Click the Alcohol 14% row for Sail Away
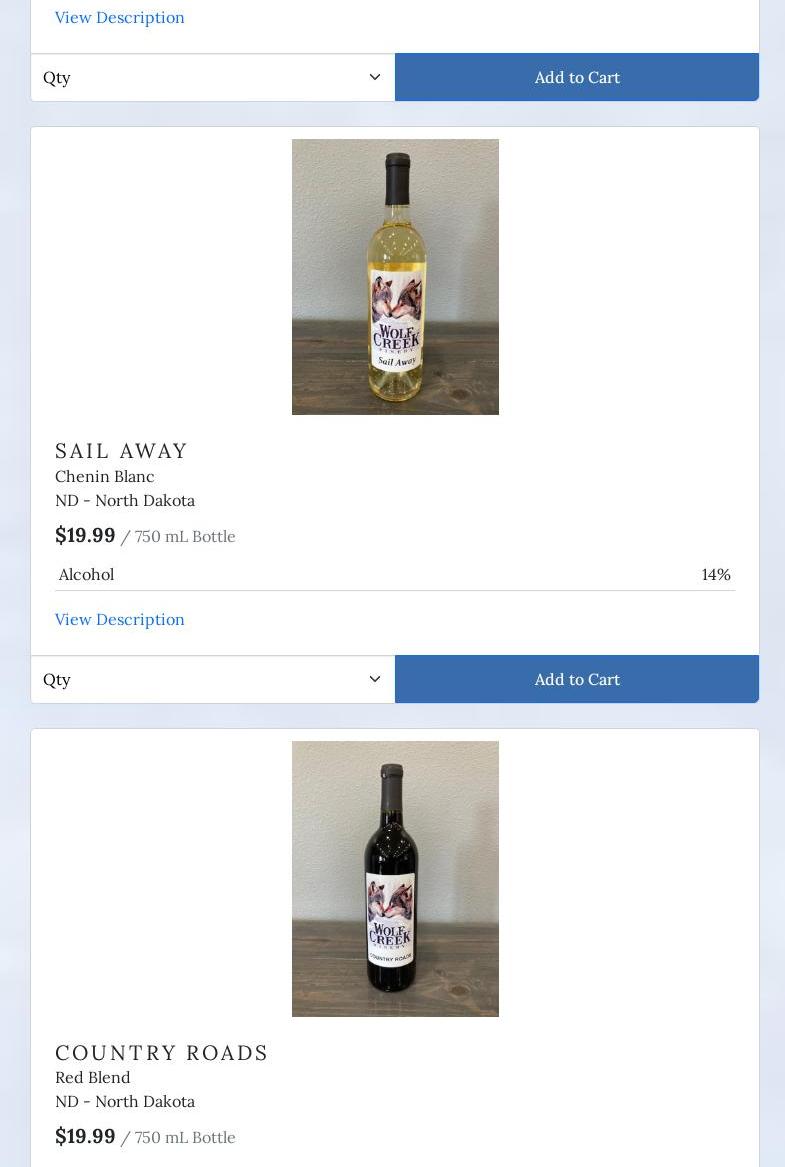The height and width of the screenshot is (1167, 785). [x=395, y=574]
